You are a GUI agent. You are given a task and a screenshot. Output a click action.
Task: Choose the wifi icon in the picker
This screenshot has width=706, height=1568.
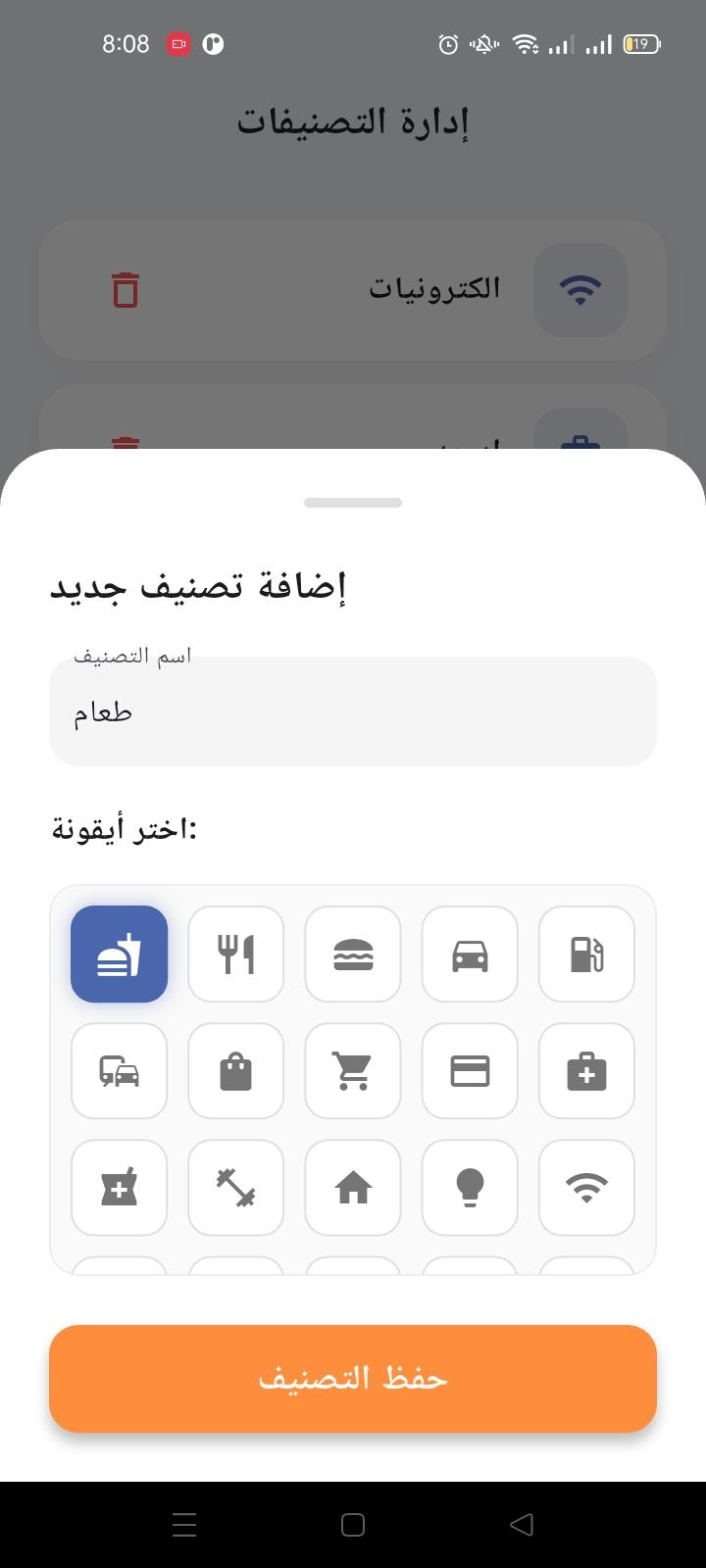[586, 1188]
